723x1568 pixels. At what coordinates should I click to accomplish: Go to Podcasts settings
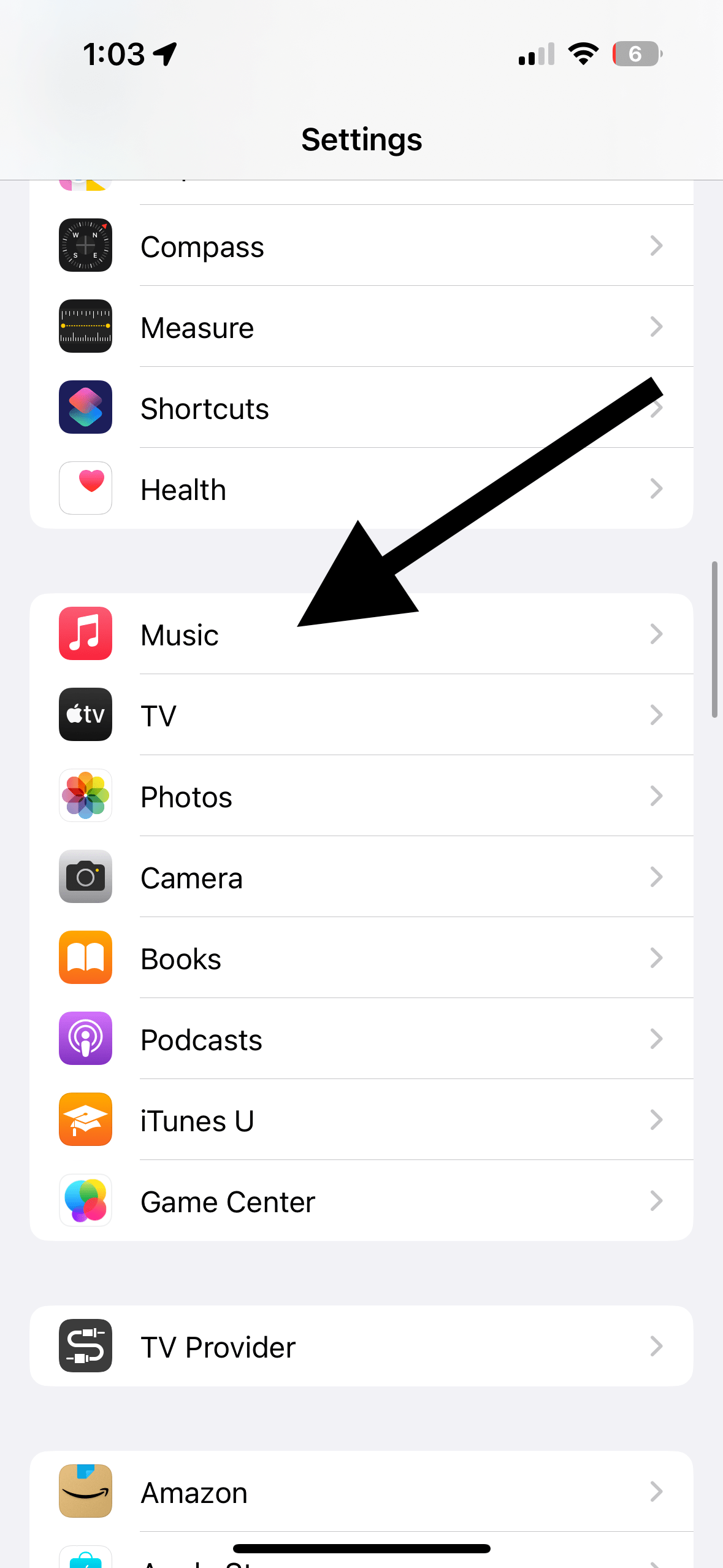tap(361, 1039)
